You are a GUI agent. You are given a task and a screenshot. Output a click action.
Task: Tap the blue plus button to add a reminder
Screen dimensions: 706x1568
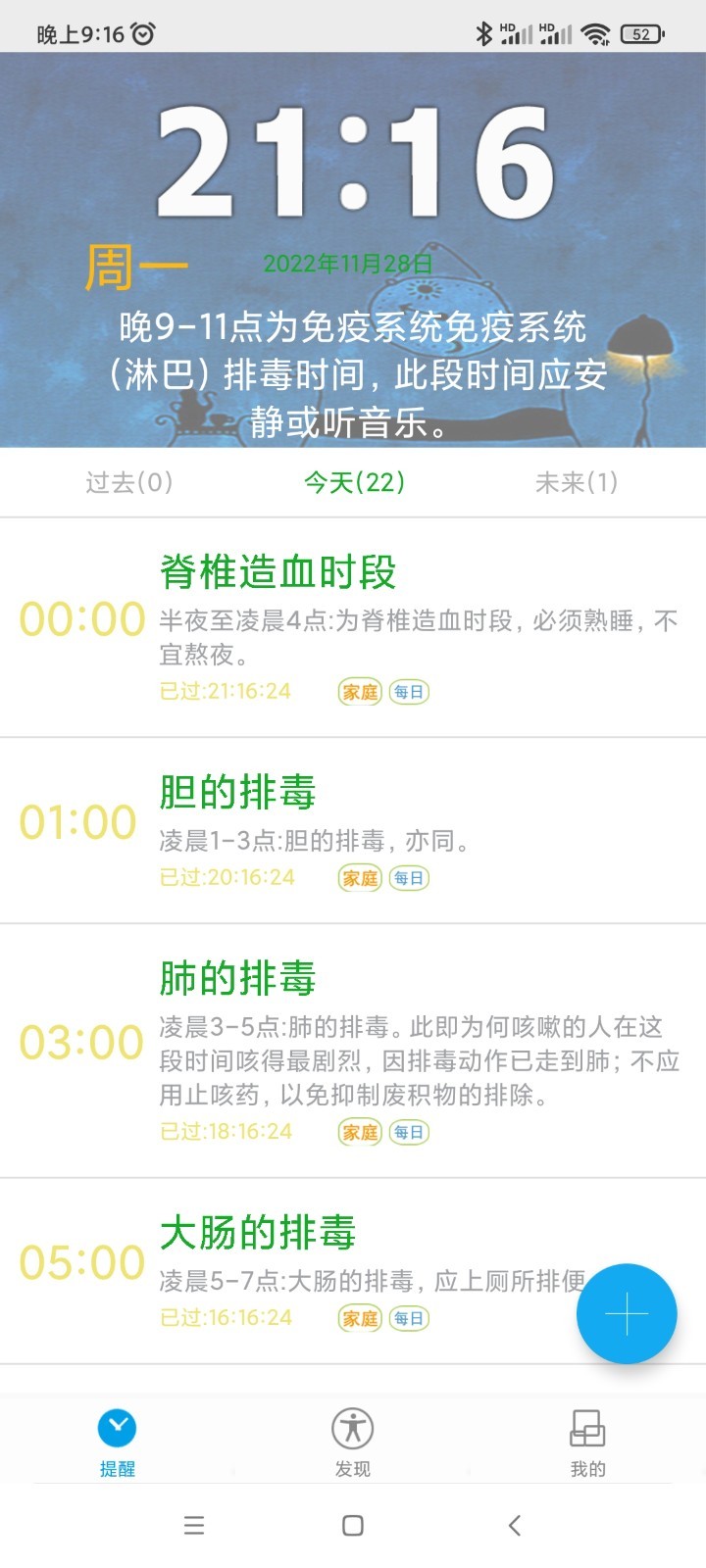[627, 1314]
